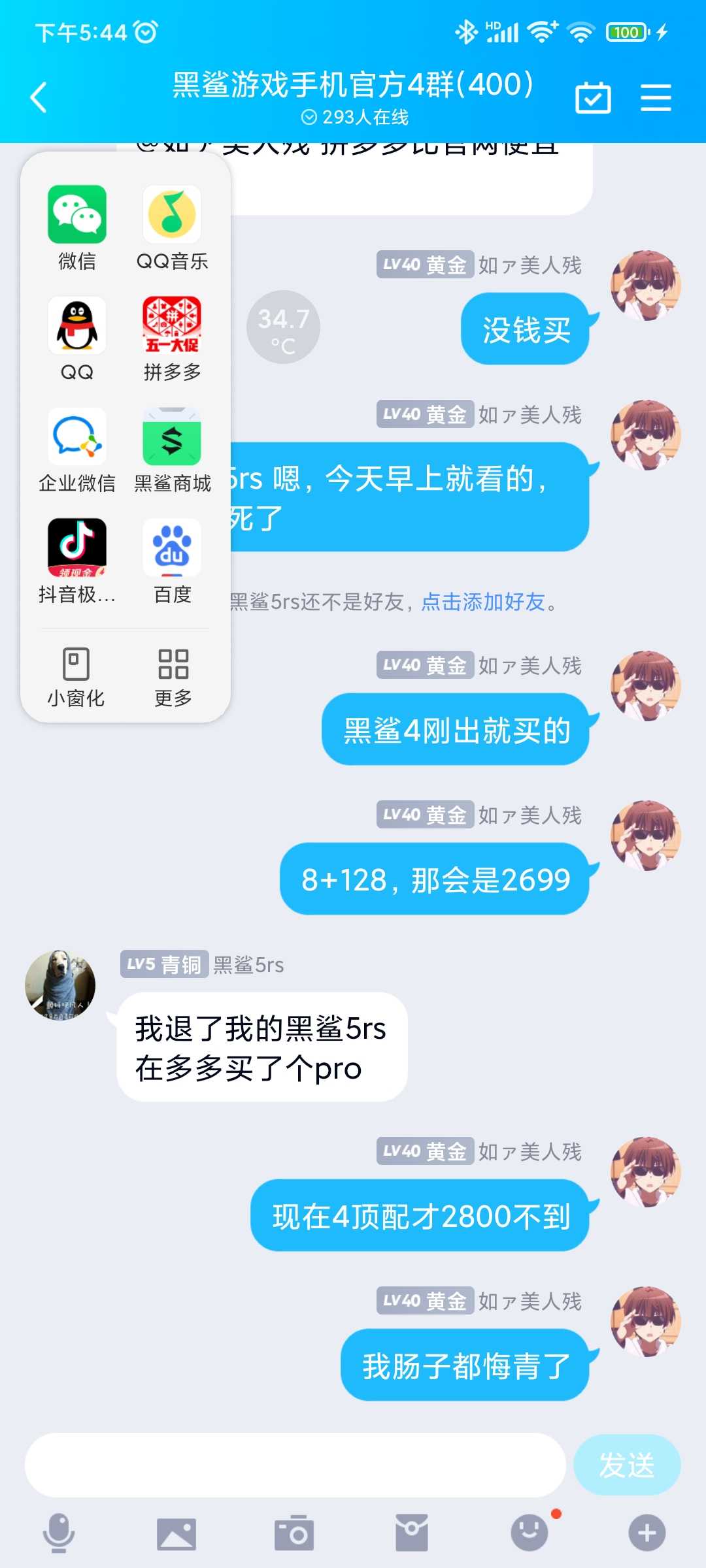706x1568 pixels.
Task: Open 拼多多 from the sidebar
Action: (x=172, y=326)
